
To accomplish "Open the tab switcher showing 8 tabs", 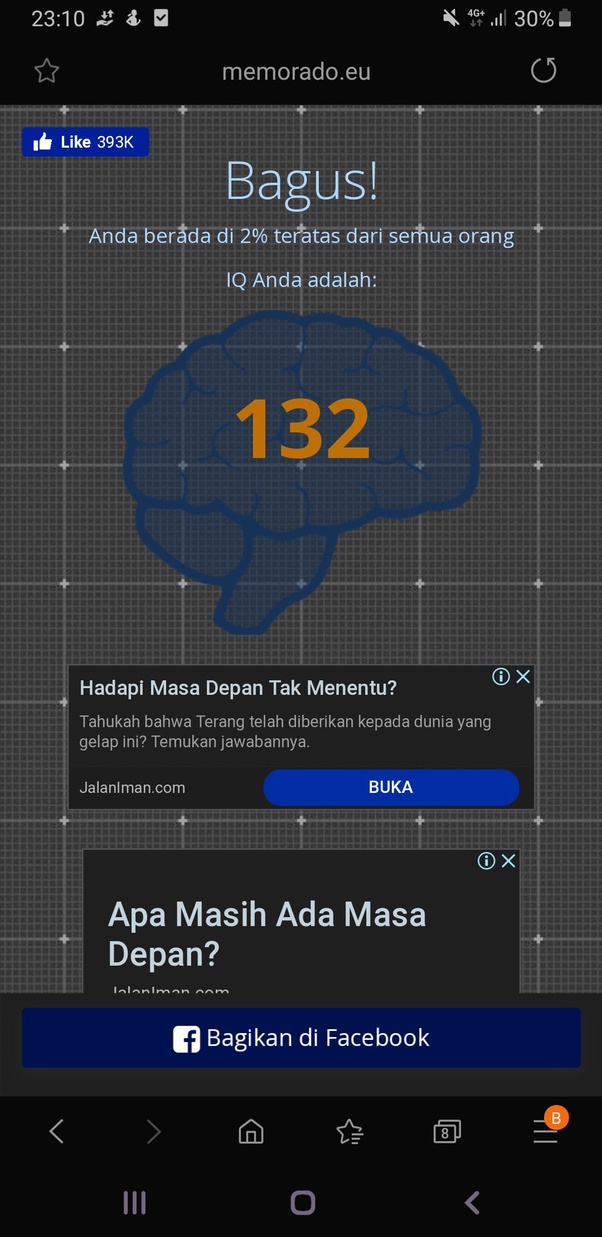I will pos(447,1131).
